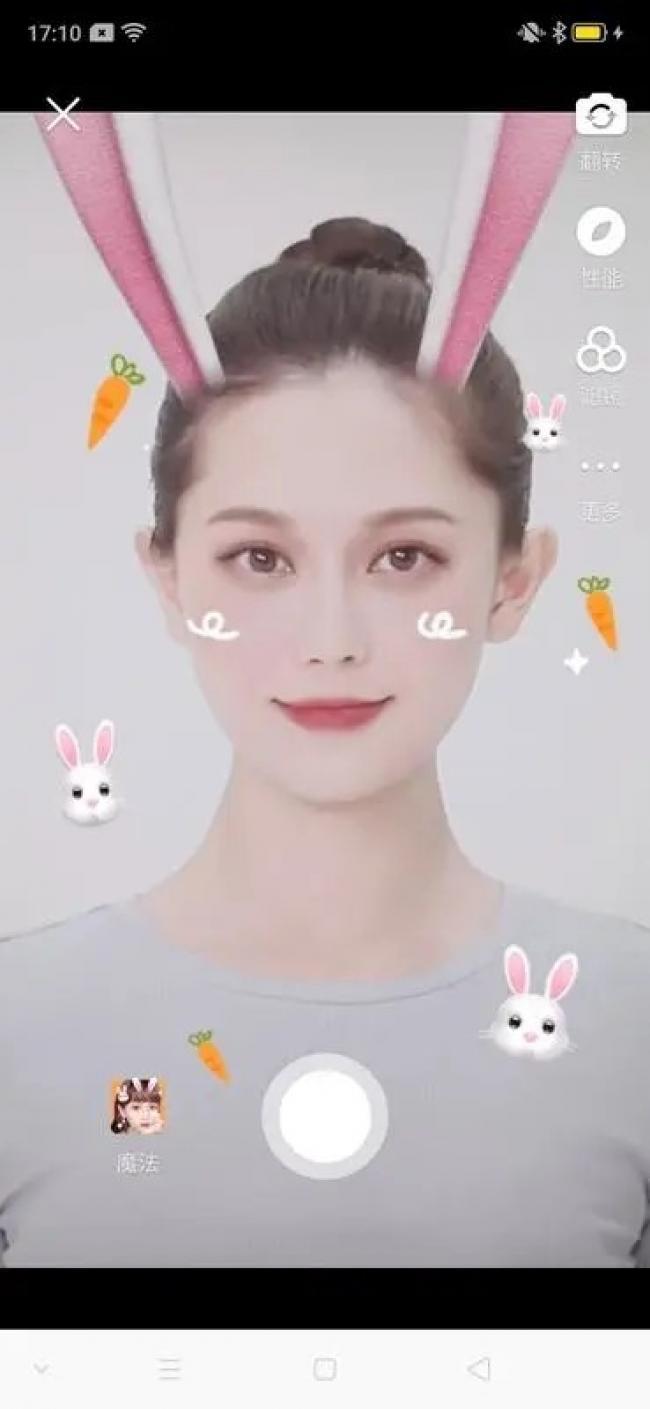Go back with the system back triangle
This screenshot has height=1409, width=650.
pyautogui.click(x=479, y=1368)
